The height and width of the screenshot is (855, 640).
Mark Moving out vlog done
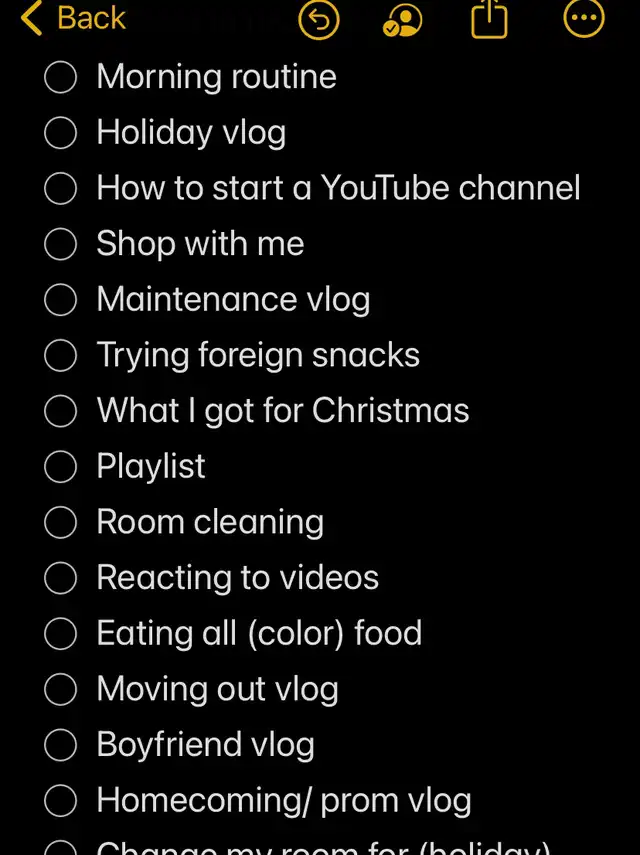(x=61, y=689)
